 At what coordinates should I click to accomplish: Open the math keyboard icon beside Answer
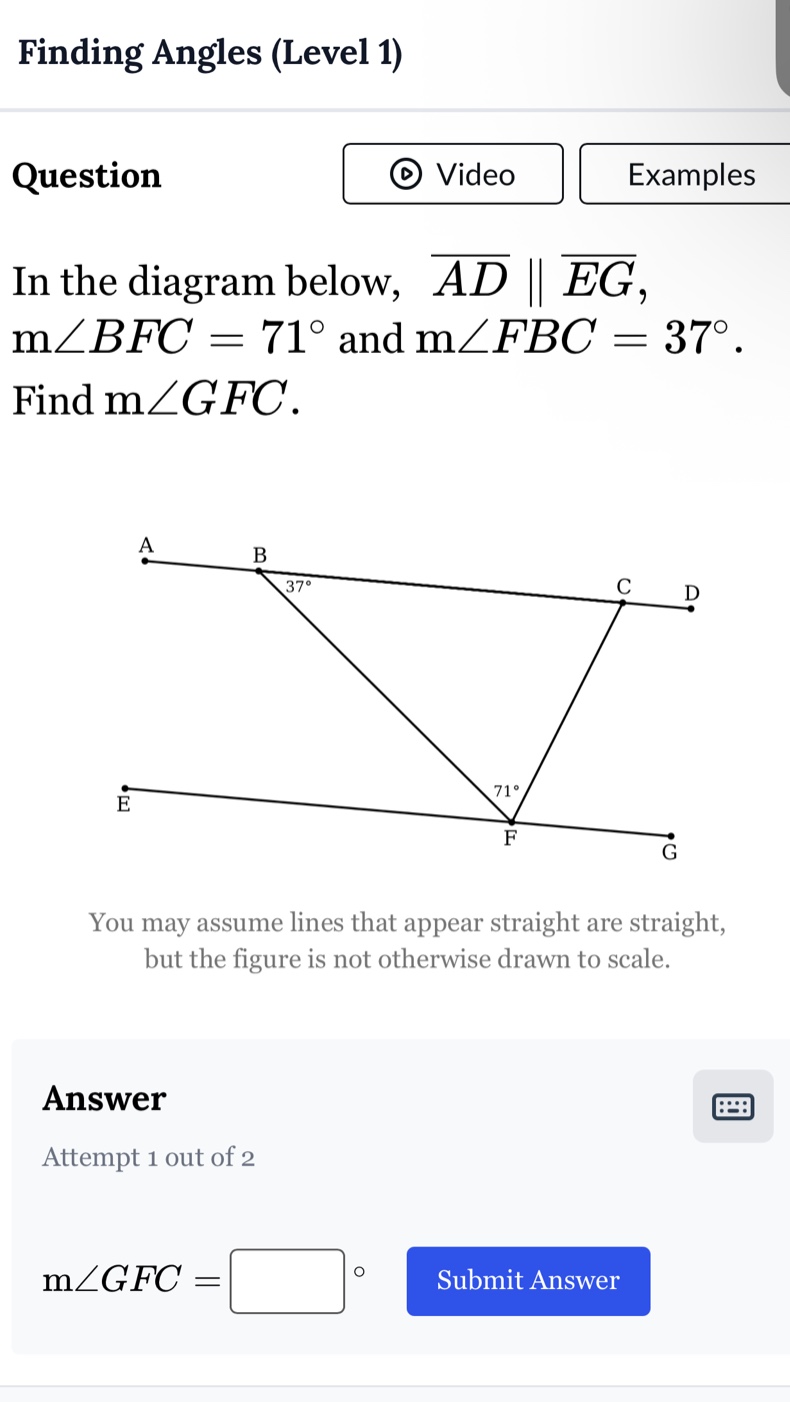(x=733, y=1106)
